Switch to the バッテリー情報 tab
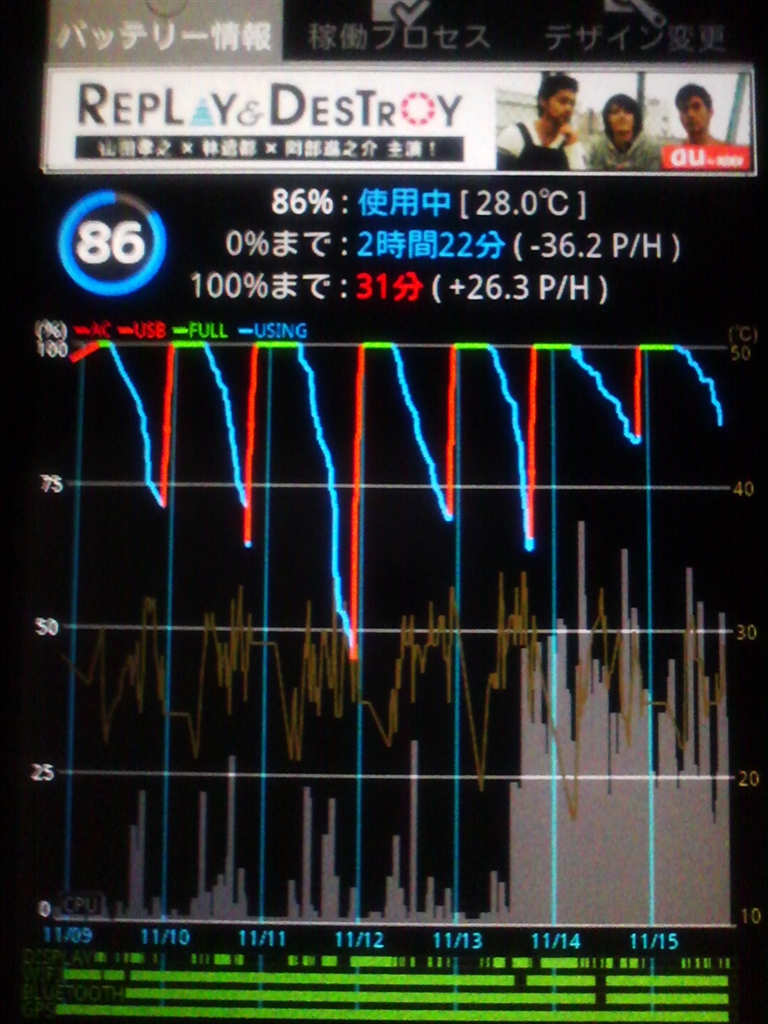The image size is (768, 1024). pyautogui.click(x=165, y=35)
